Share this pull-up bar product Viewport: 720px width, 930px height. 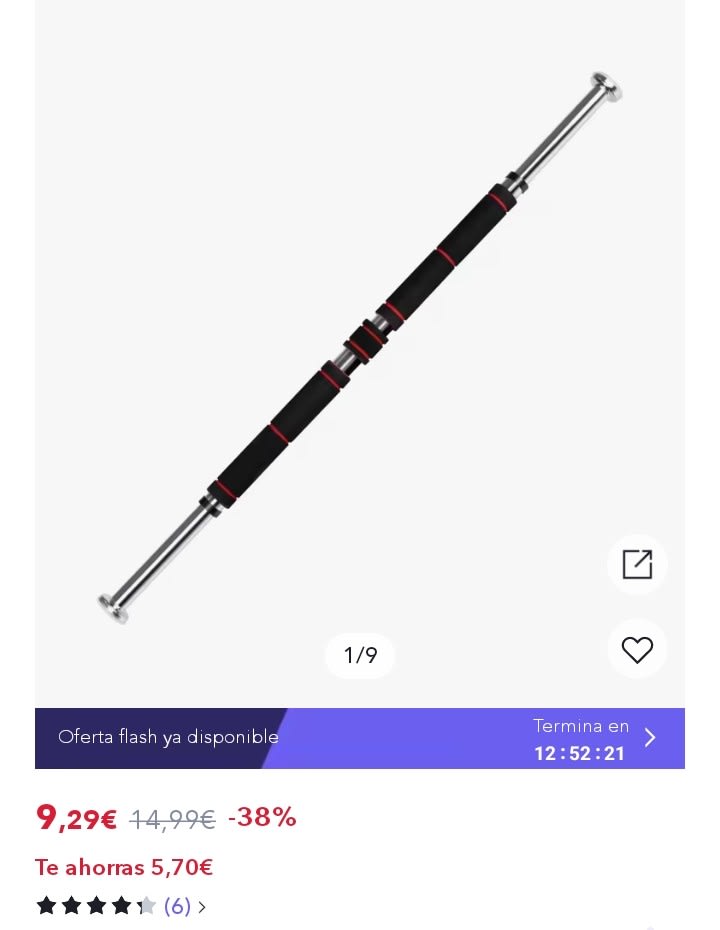point(637,565)
